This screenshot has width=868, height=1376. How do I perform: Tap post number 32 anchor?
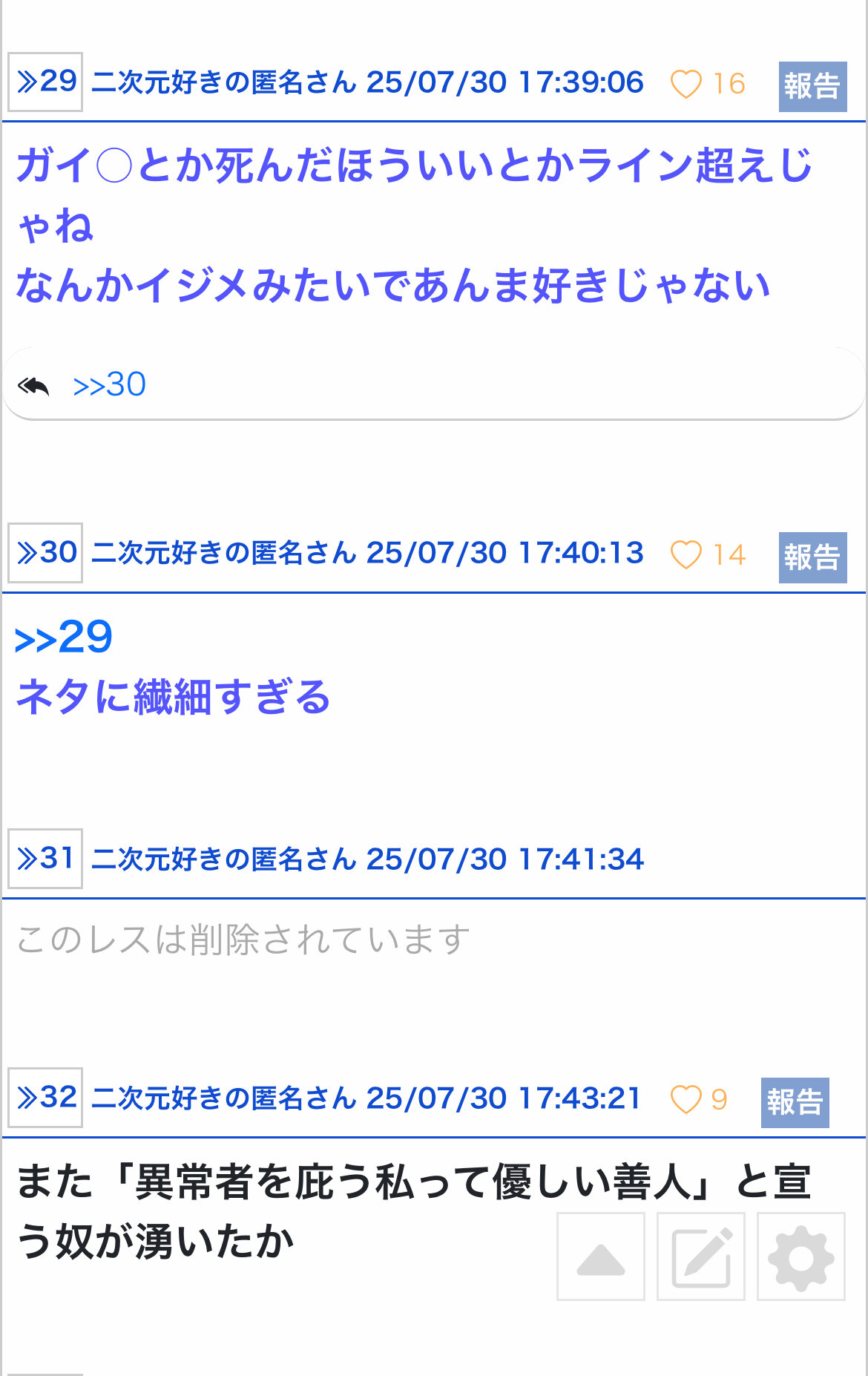coord(45,1098)
